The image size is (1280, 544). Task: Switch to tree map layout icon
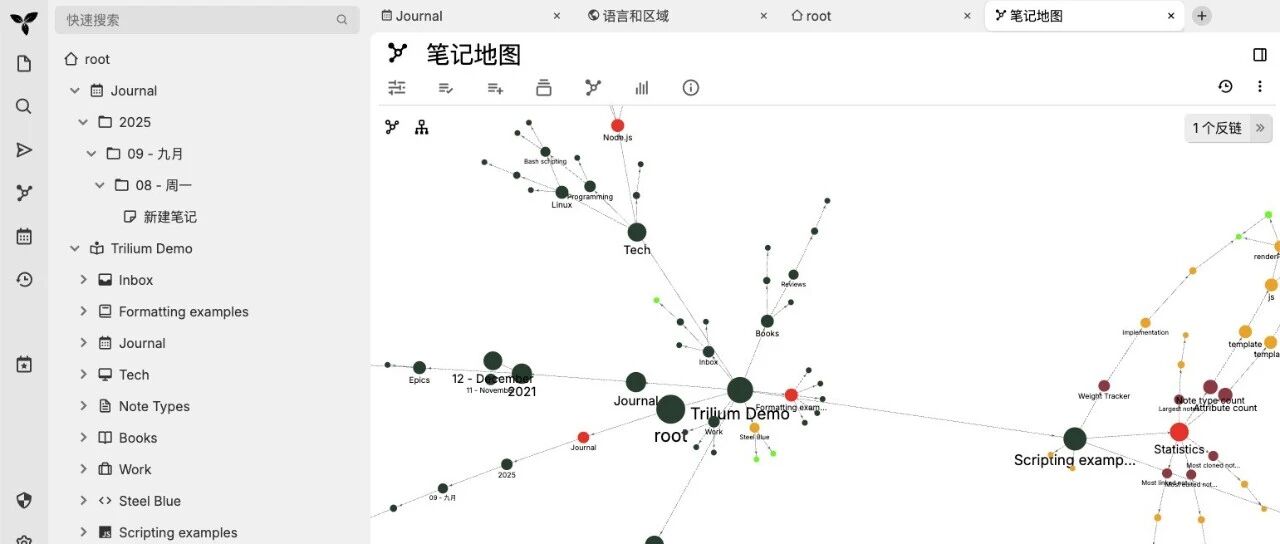coord(422,127)
